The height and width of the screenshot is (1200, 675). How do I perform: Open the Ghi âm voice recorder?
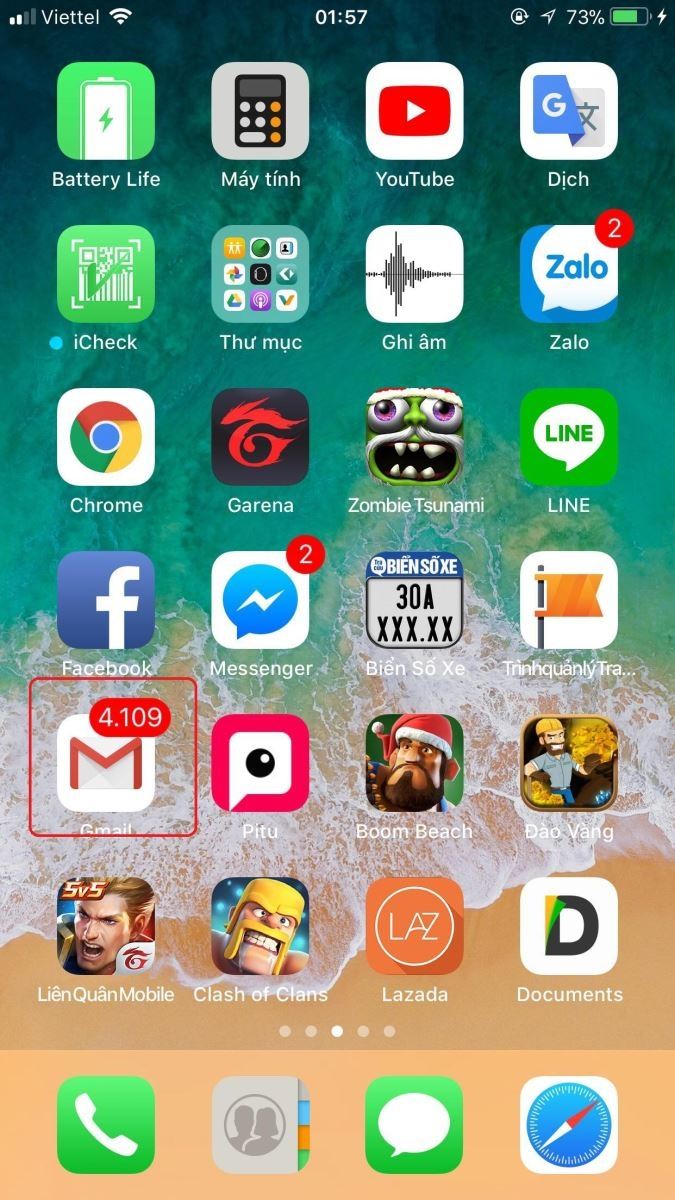[x=414, y=274]
